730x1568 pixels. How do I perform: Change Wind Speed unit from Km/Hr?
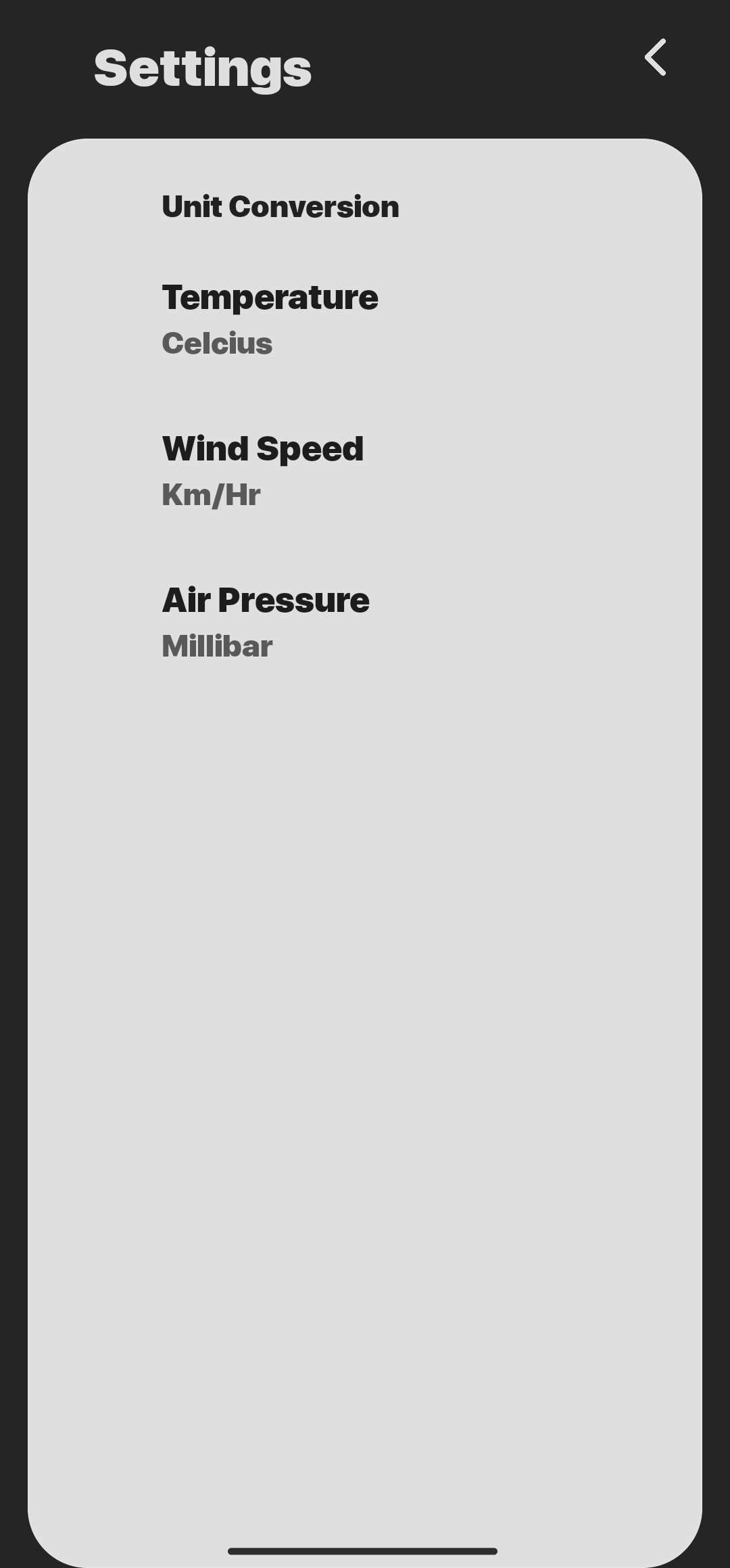262,470
